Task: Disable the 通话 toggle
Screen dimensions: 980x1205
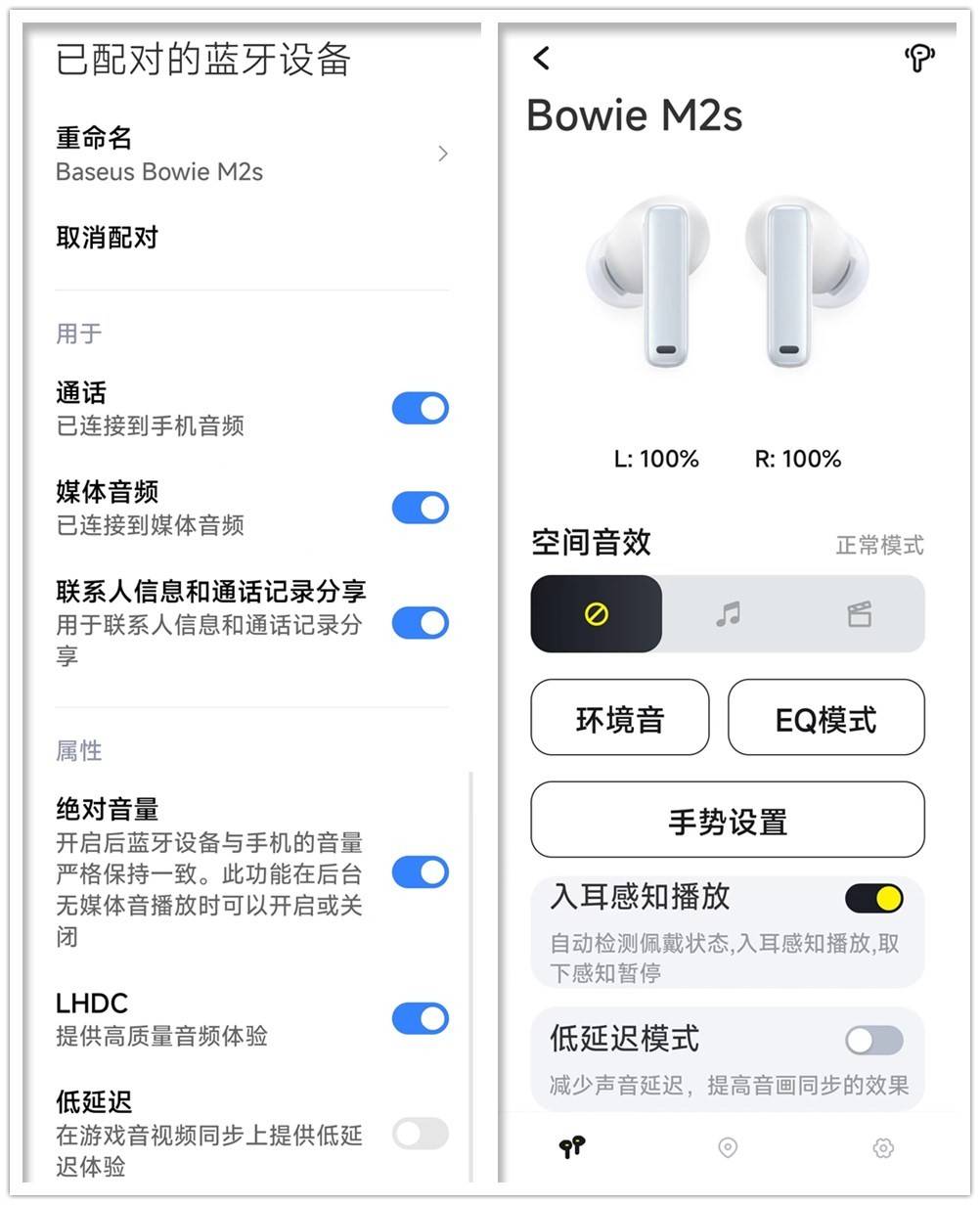Action: click(419, 408)
